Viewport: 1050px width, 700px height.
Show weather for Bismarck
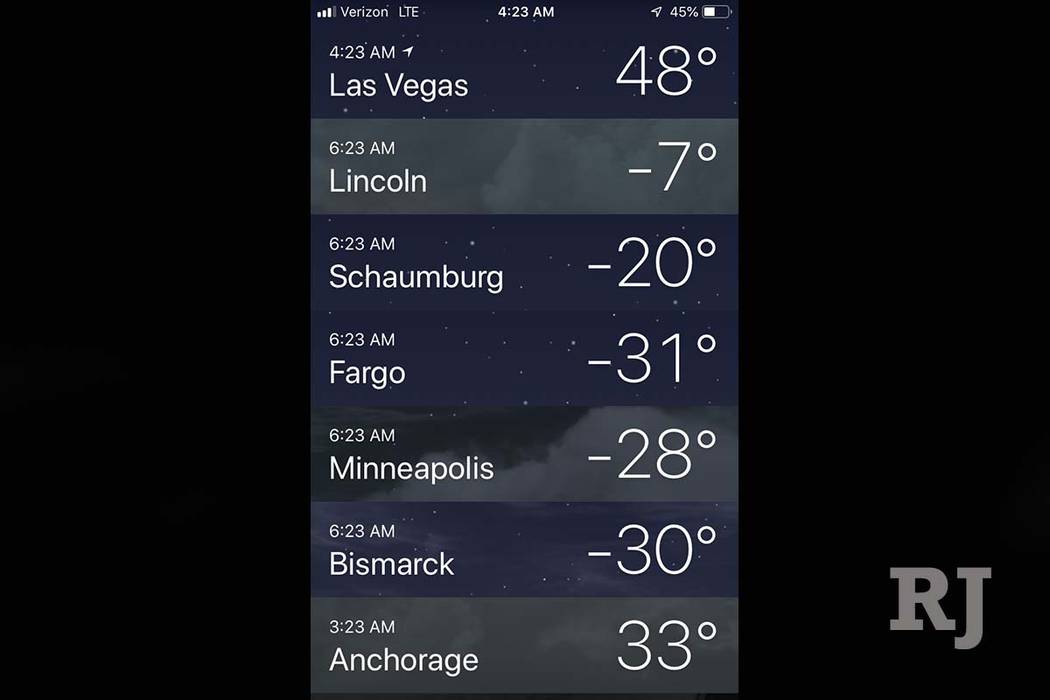pos(524,550)
